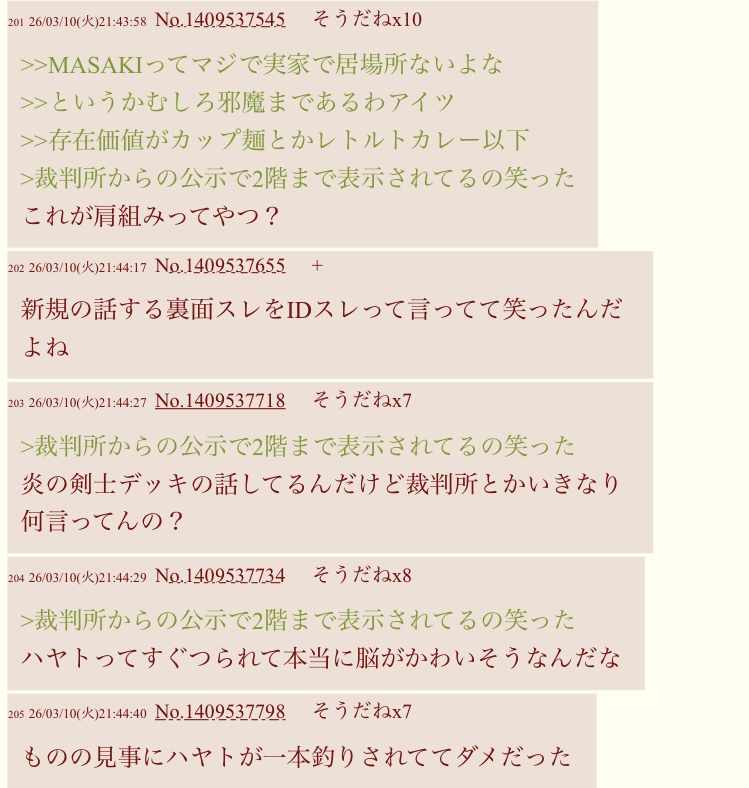Tap そうだねx8 on post 204
Screen dimensions: 749x788
pos(362,576)
